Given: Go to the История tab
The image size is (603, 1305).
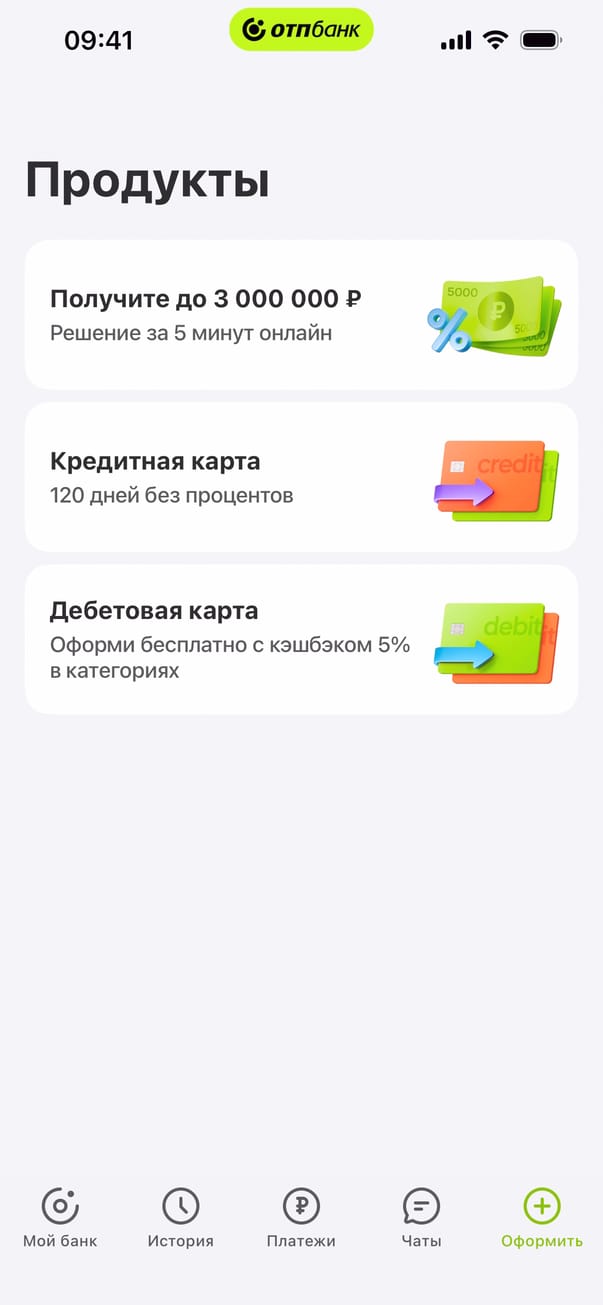Looking at the screenshot, I should tap(181, 1218).
